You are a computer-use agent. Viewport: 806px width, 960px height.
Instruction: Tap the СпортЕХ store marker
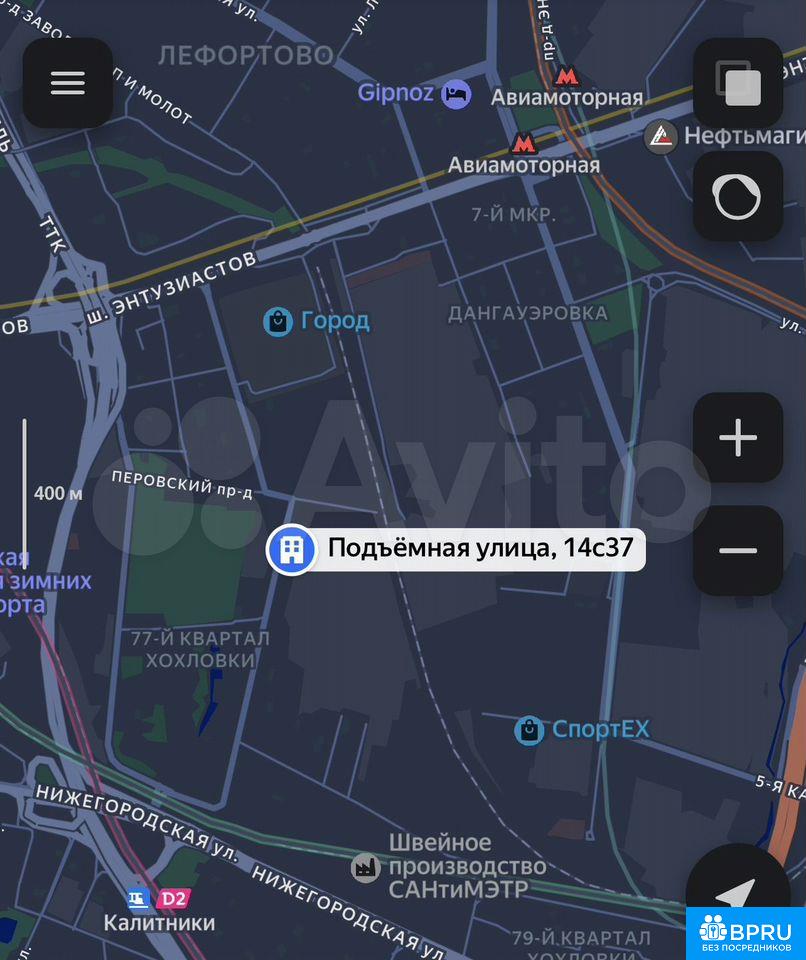click(529, 730)
